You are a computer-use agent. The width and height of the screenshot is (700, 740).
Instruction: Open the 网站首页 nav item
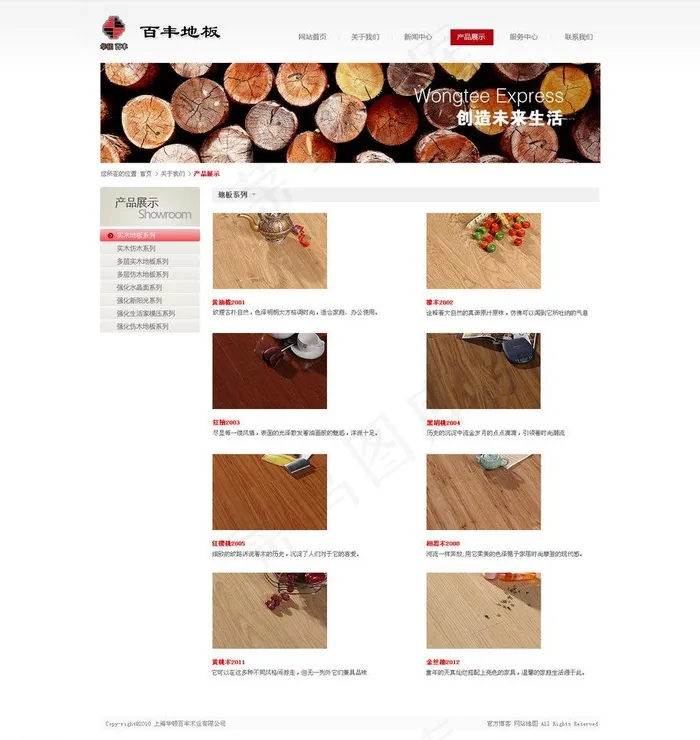(x=312, y=37)
